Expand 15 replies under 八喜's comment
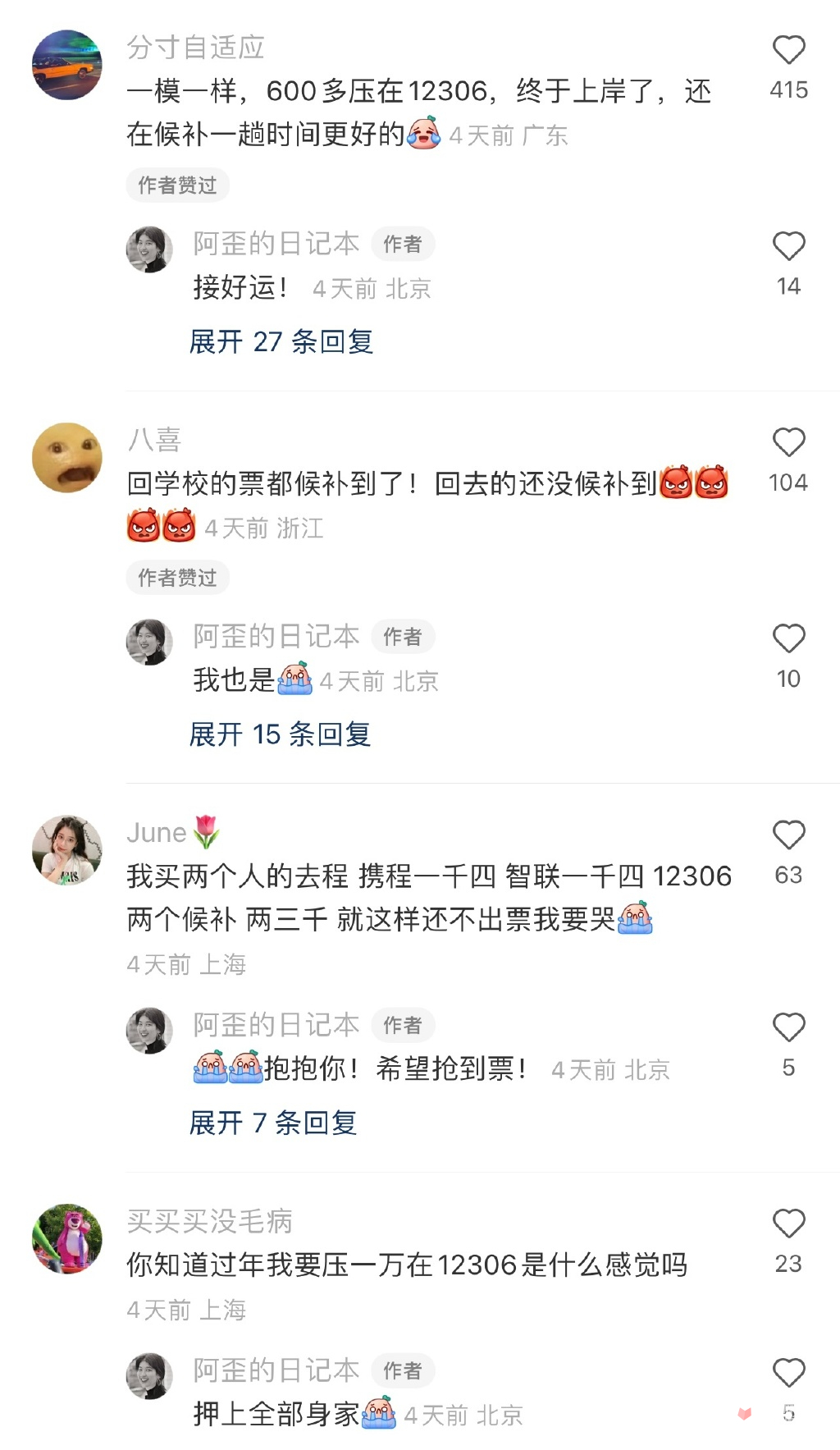The width and height of the screenshot is (840, 1450). 280,734
